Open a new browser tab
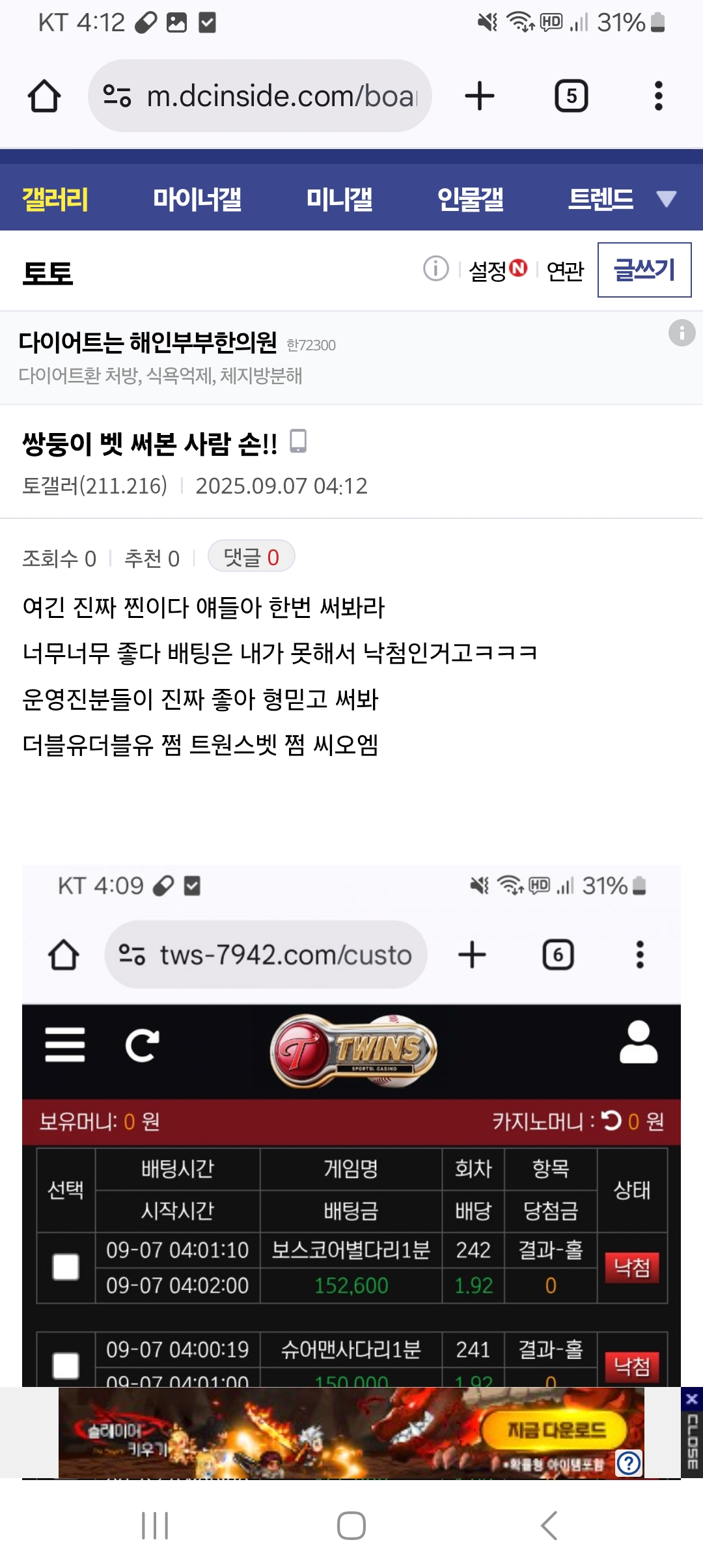The width and height of the screenshot is (703, 1568). pyautogui.click(x=480, y=96)
